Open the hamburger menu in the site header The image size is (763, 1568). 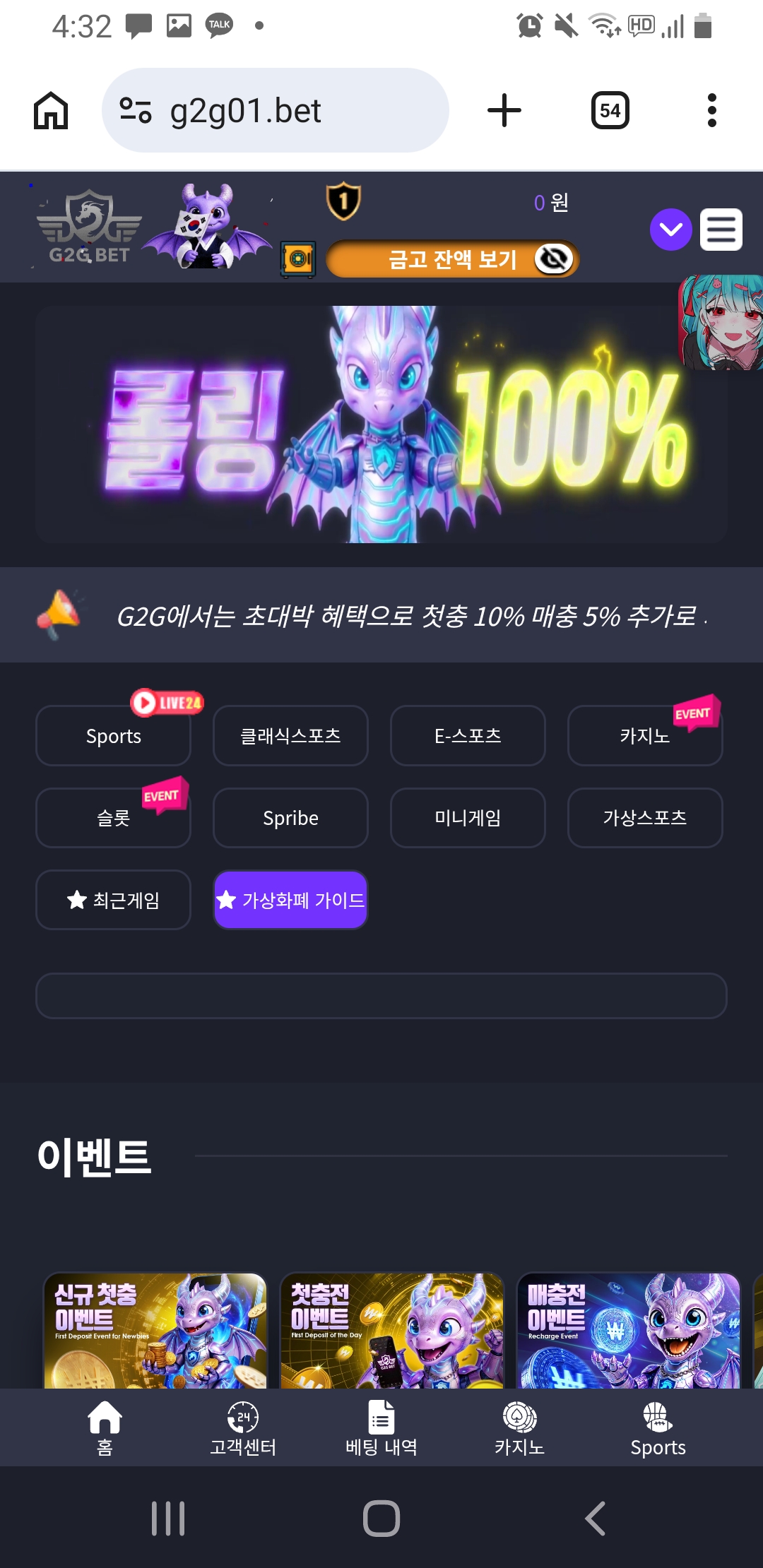pos(721,230)
